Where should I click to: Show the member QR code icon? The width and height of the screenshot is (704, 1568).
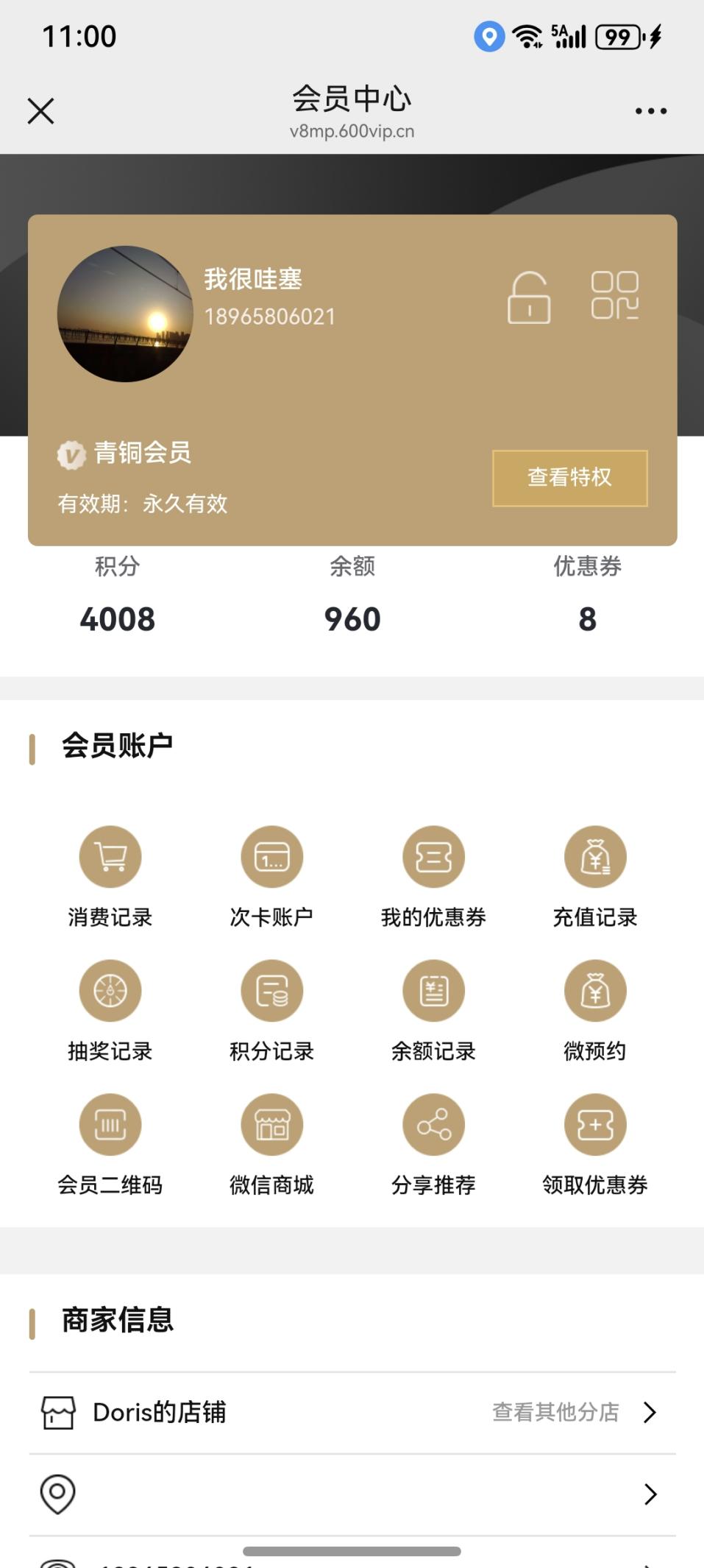pyautogui.click(x=614, y=296)
